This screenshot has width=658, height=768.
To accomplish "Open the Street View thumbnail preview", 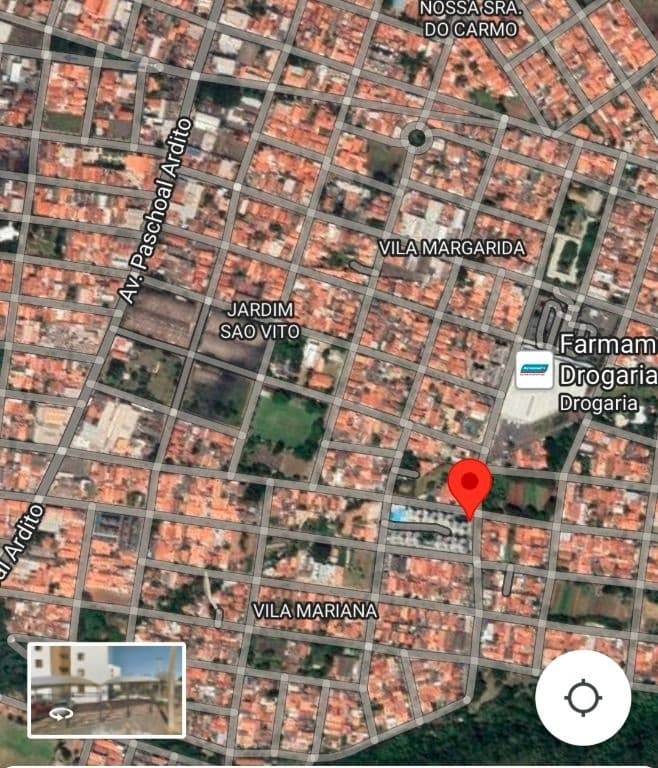I will click(107, 690).
